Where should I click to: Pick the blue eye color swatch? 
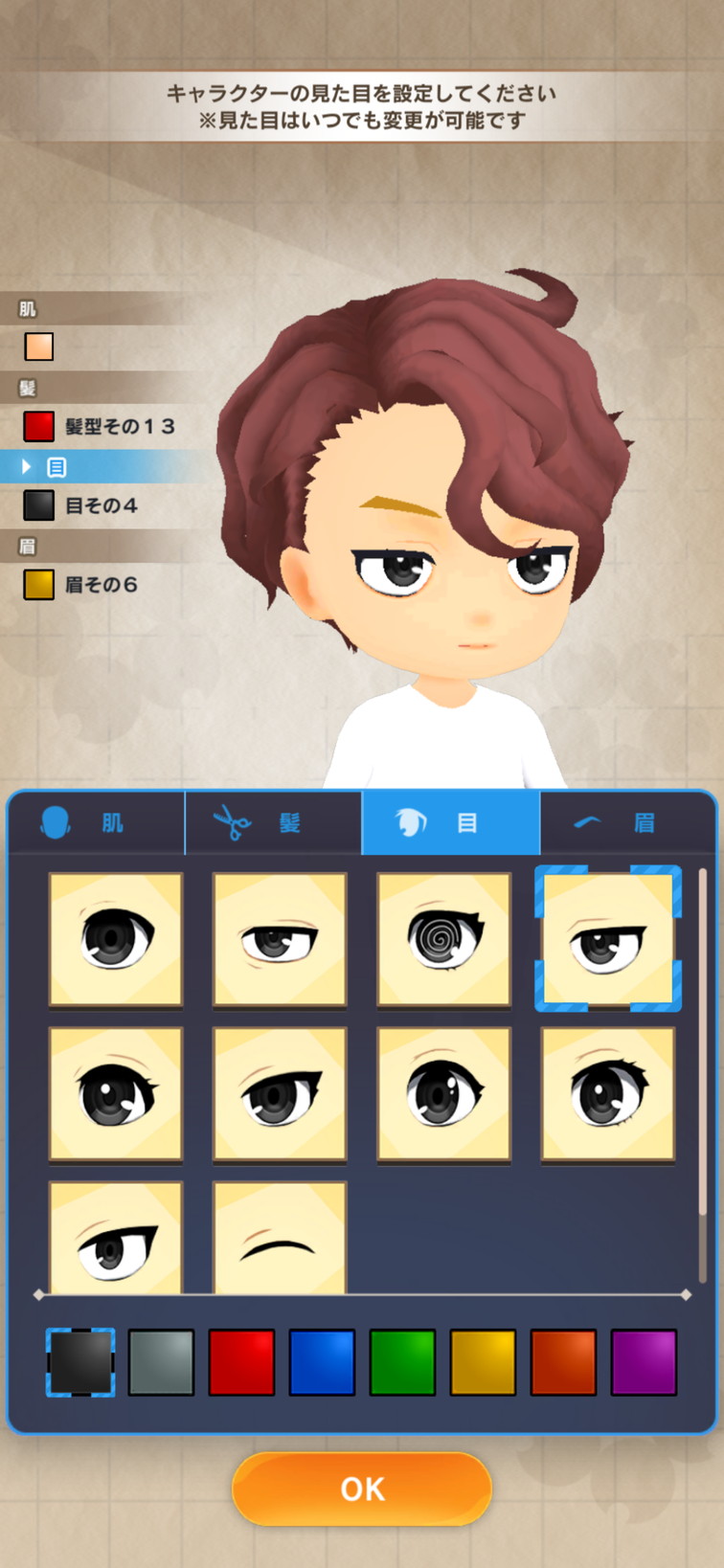click(322, 1361)
